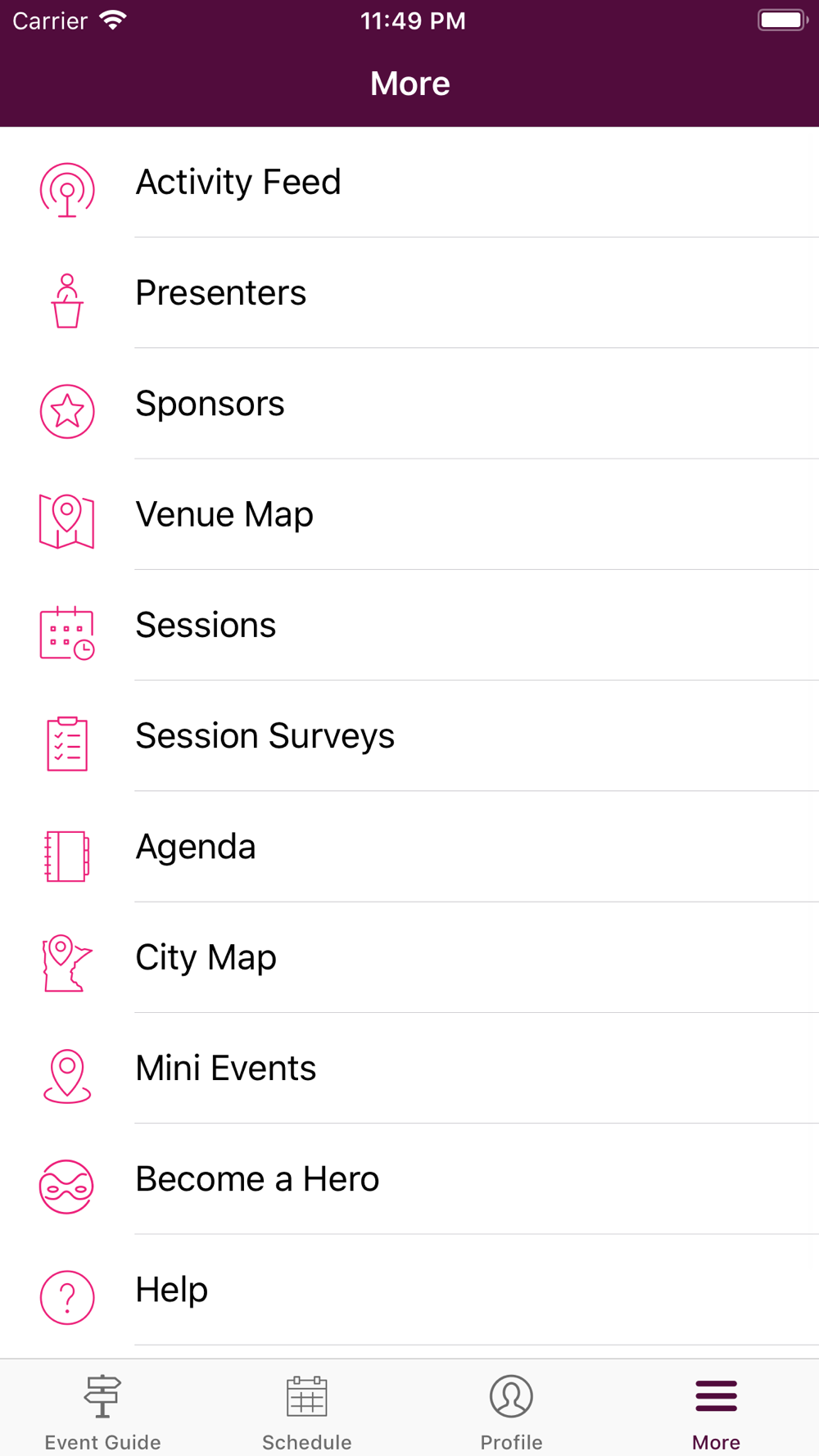Open the Agenda row
Viewport: 819px width, 1456px height.
coord(409,847)
